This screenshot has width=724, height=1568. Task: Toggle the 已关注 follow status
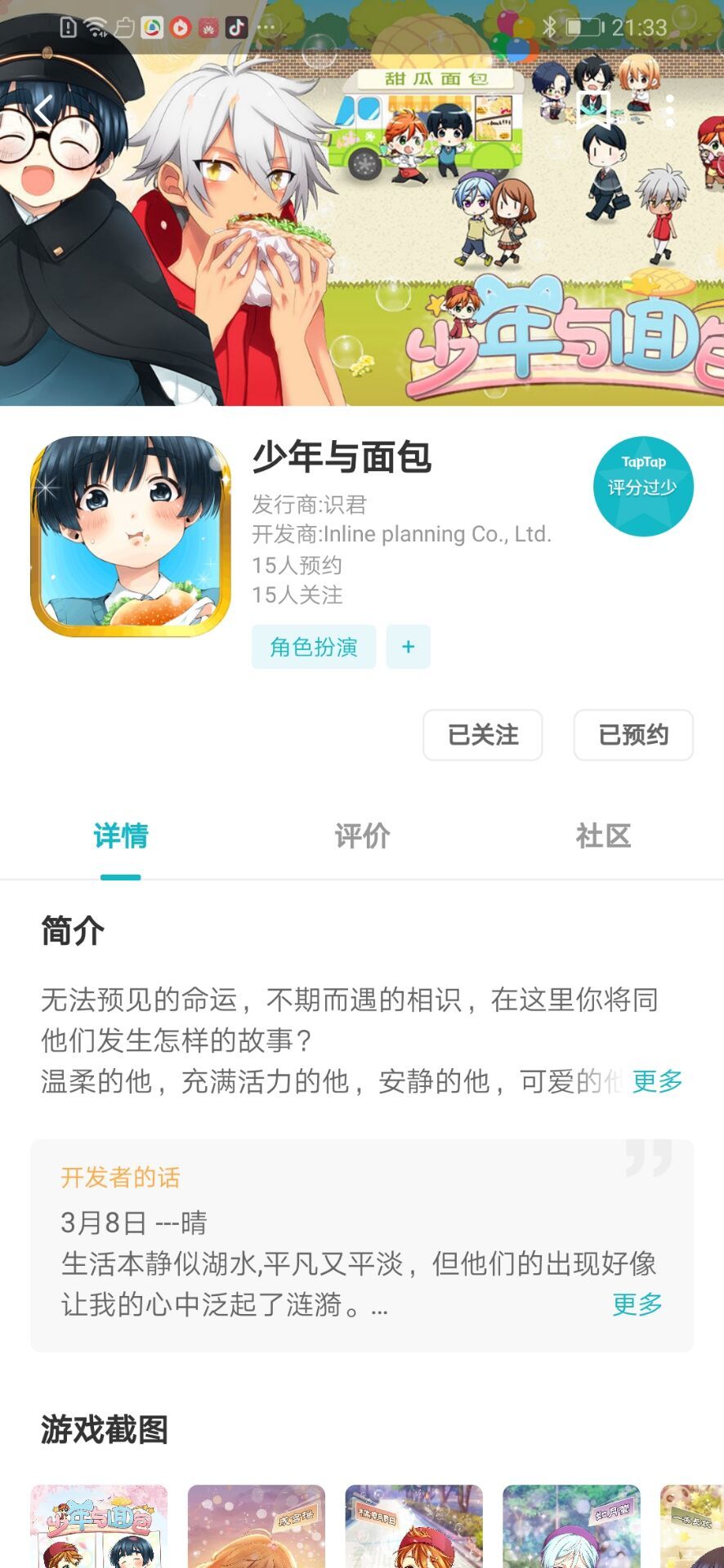pos(482,735)
